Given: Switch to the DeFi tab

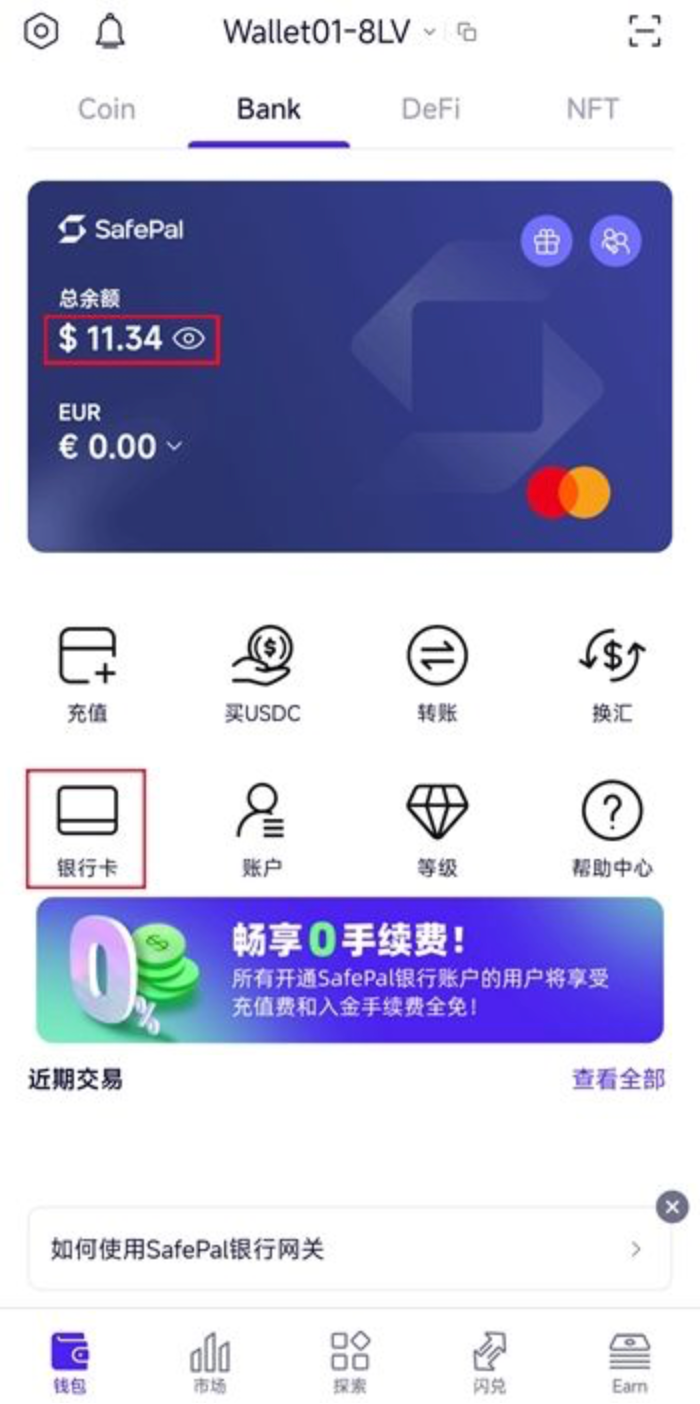Looking at the screenshot, I should pos(430,109).
